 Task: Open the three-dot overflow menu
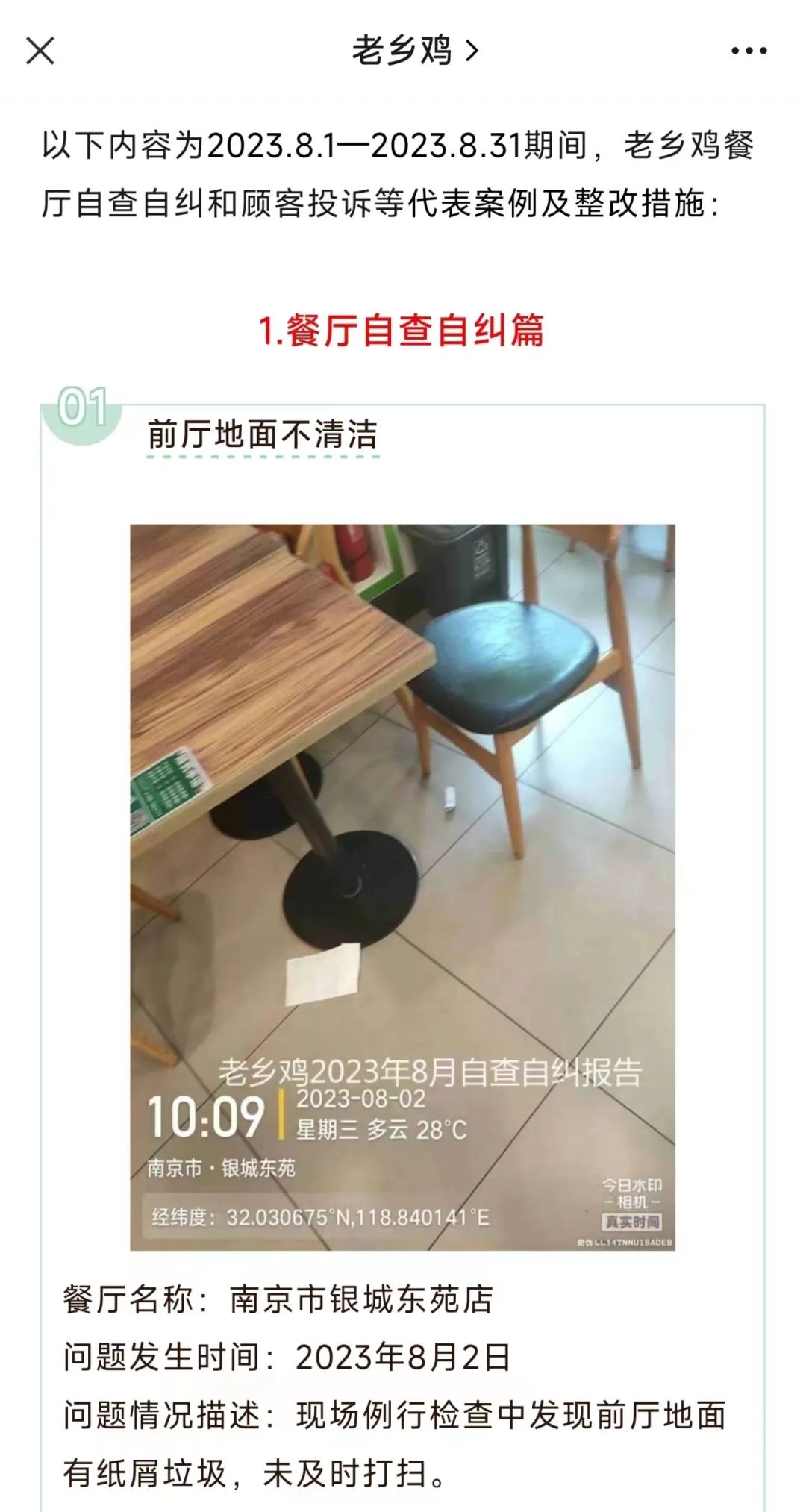tap(749, 51)
